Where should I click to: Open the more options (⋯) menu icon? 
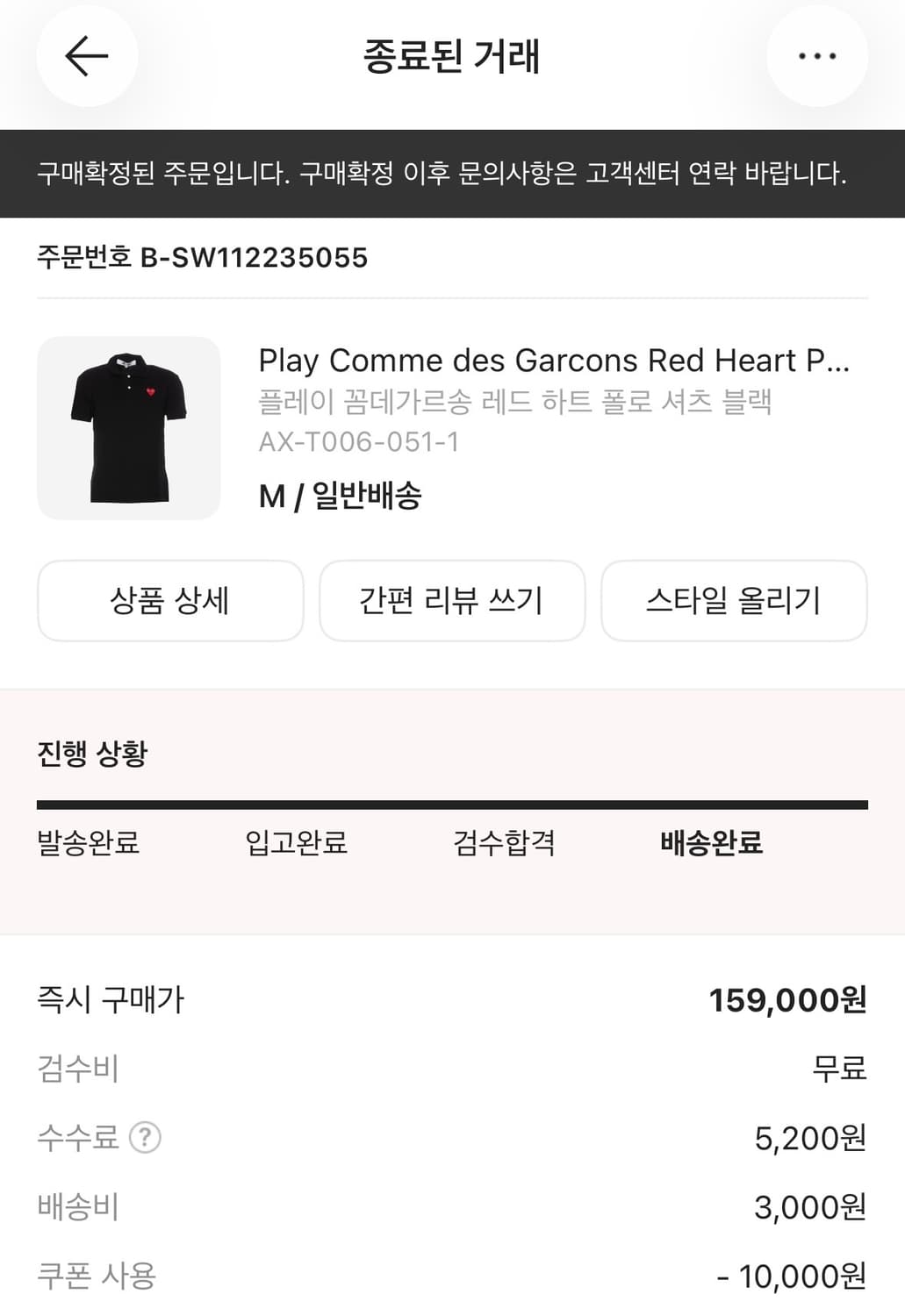tap(817, 55)
